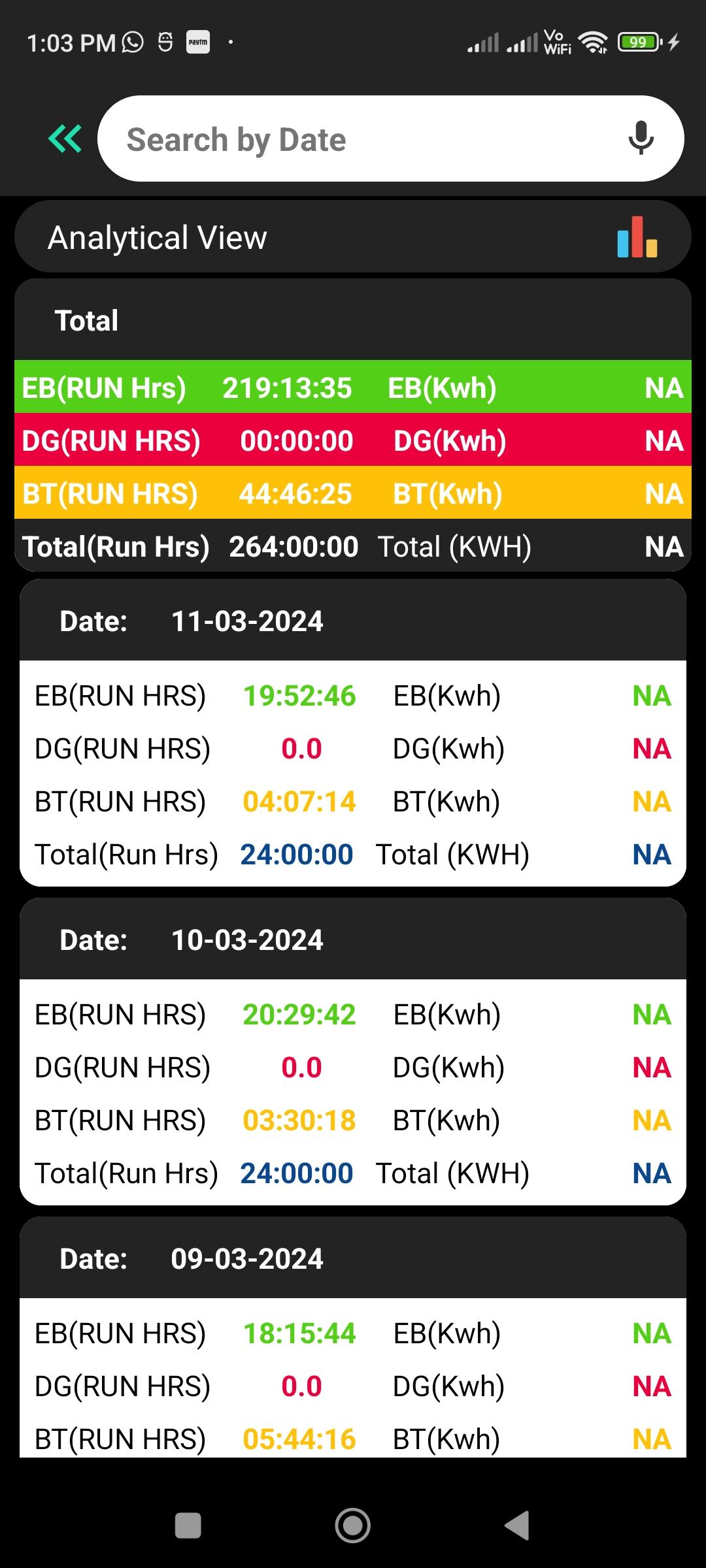Viewport: 706px width, 1568px height.
Task: Open the Analytical View chart
Action: tap(353, 237)
